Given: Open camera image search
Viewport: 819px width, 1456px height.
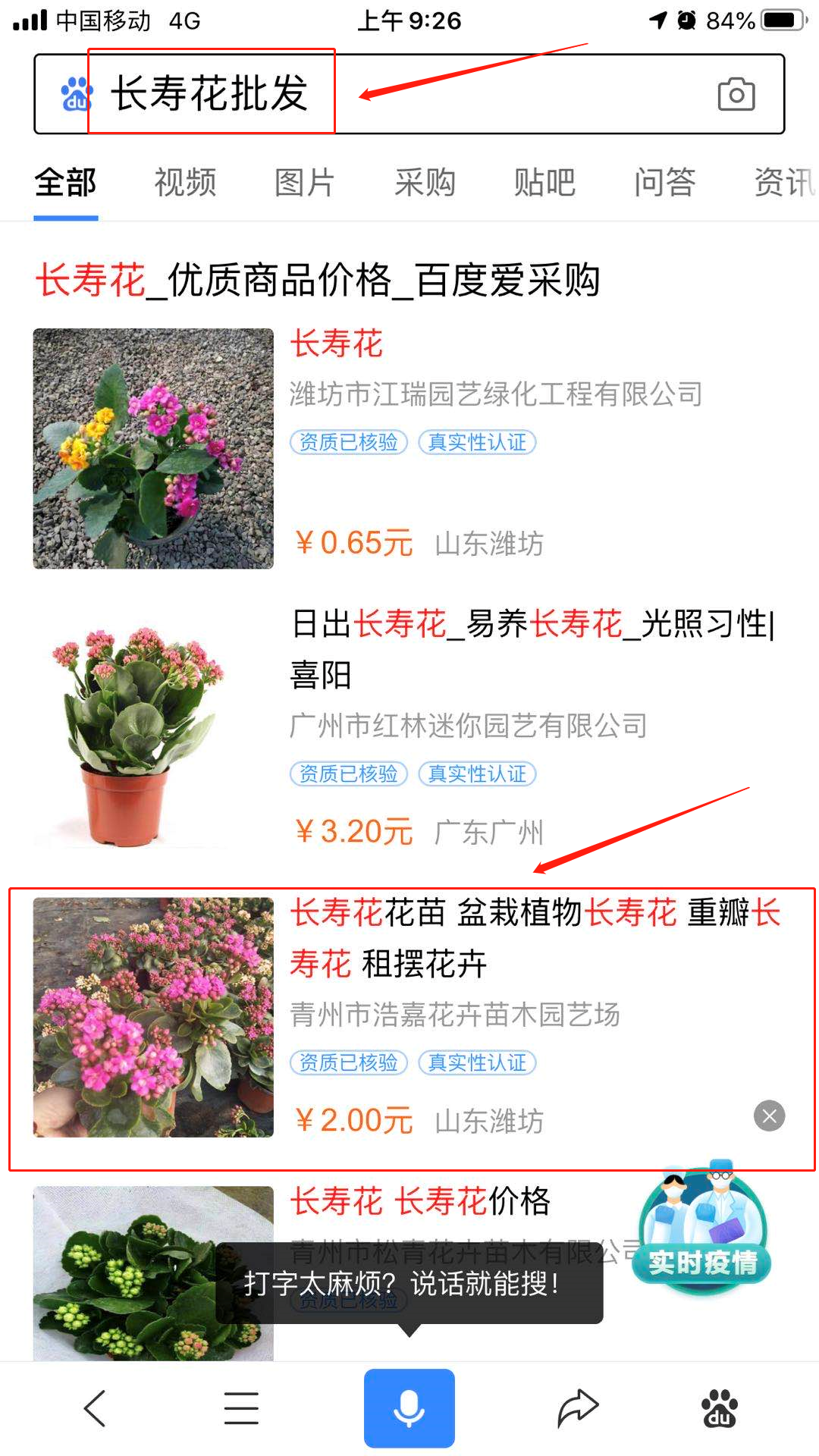Looking at the screenshot, I should tap(736, 94).
